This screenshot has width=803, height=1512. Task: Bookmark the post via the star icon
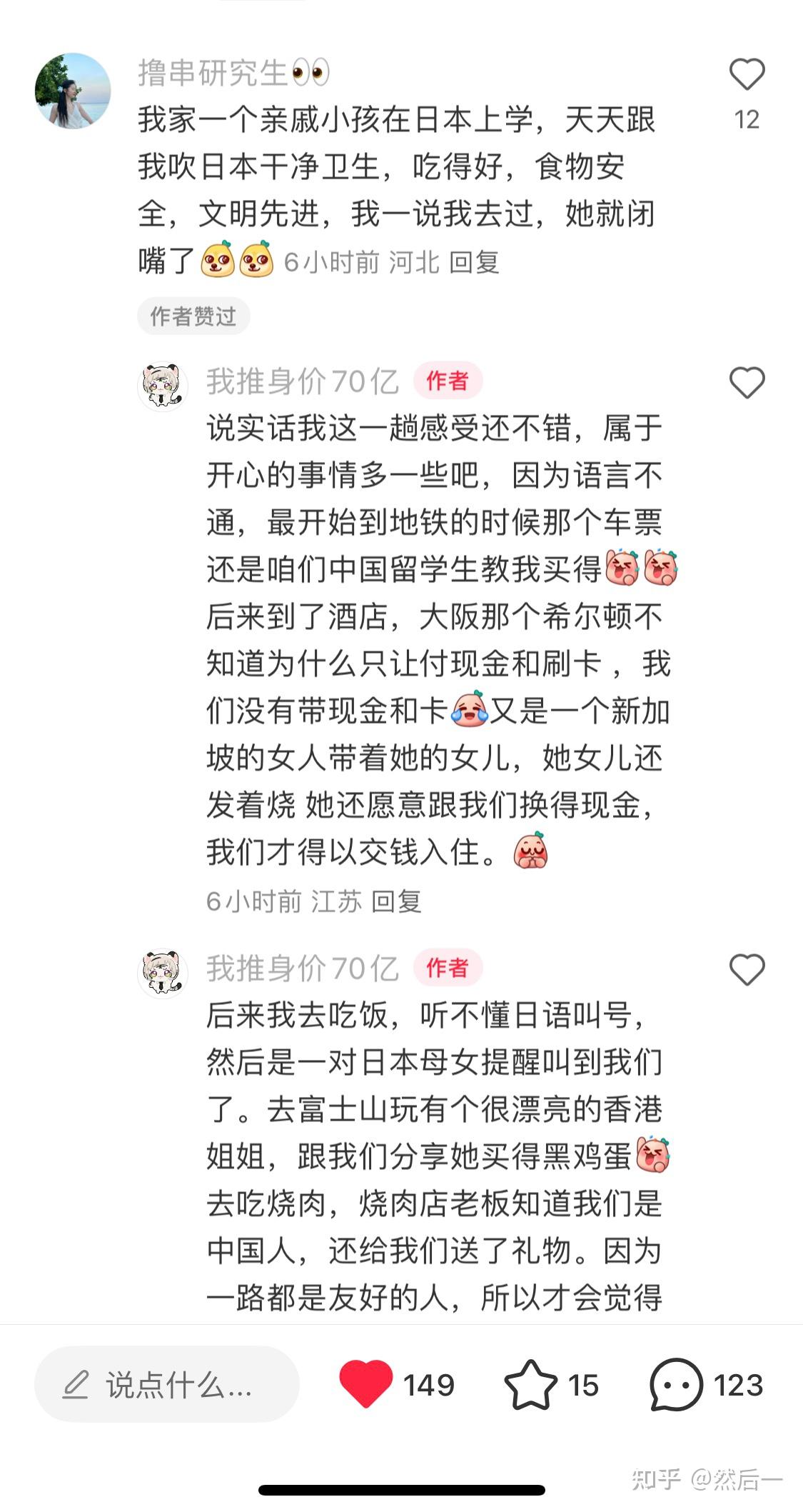click(530, 1384)
